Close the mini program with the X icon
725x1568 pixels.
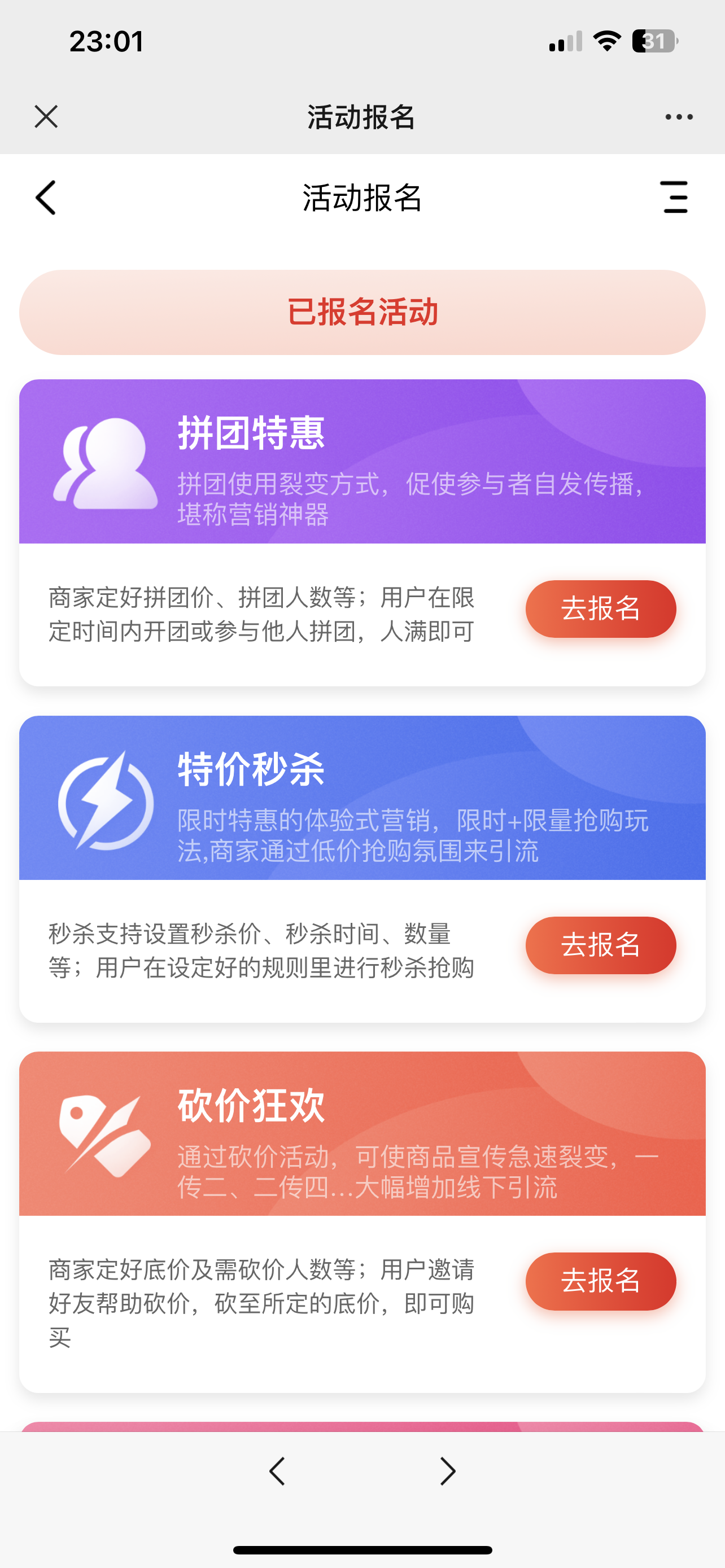pyautogui.click(x=46, y=116)
